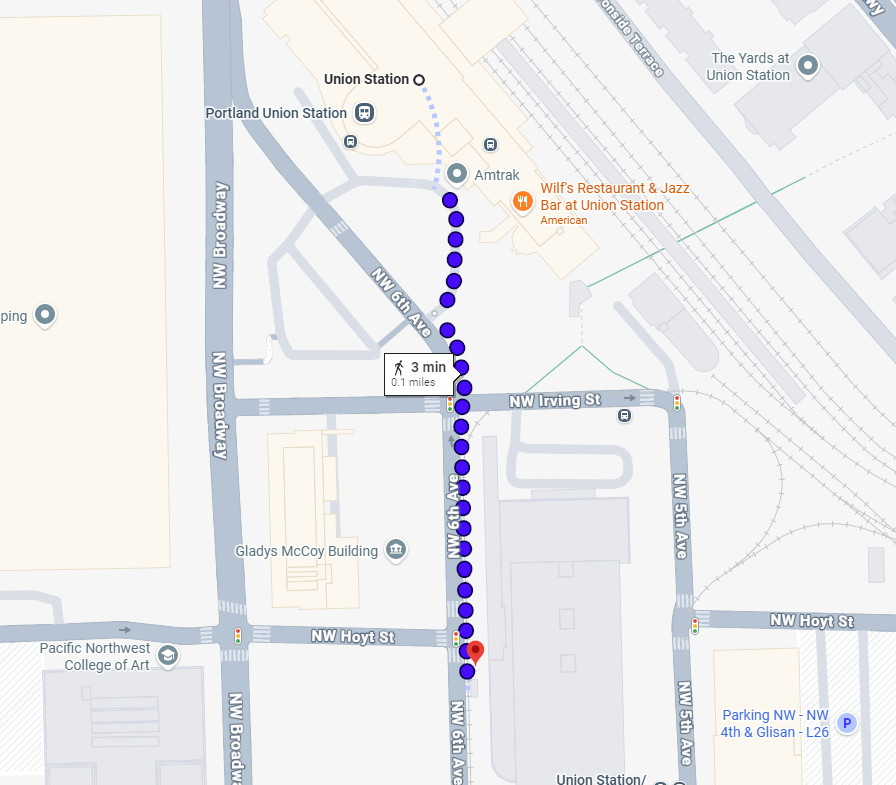Open Parking NW 4th & Glisan marker
The height and width of the screenshot is (785, 896).
click(x=846, y=723)
